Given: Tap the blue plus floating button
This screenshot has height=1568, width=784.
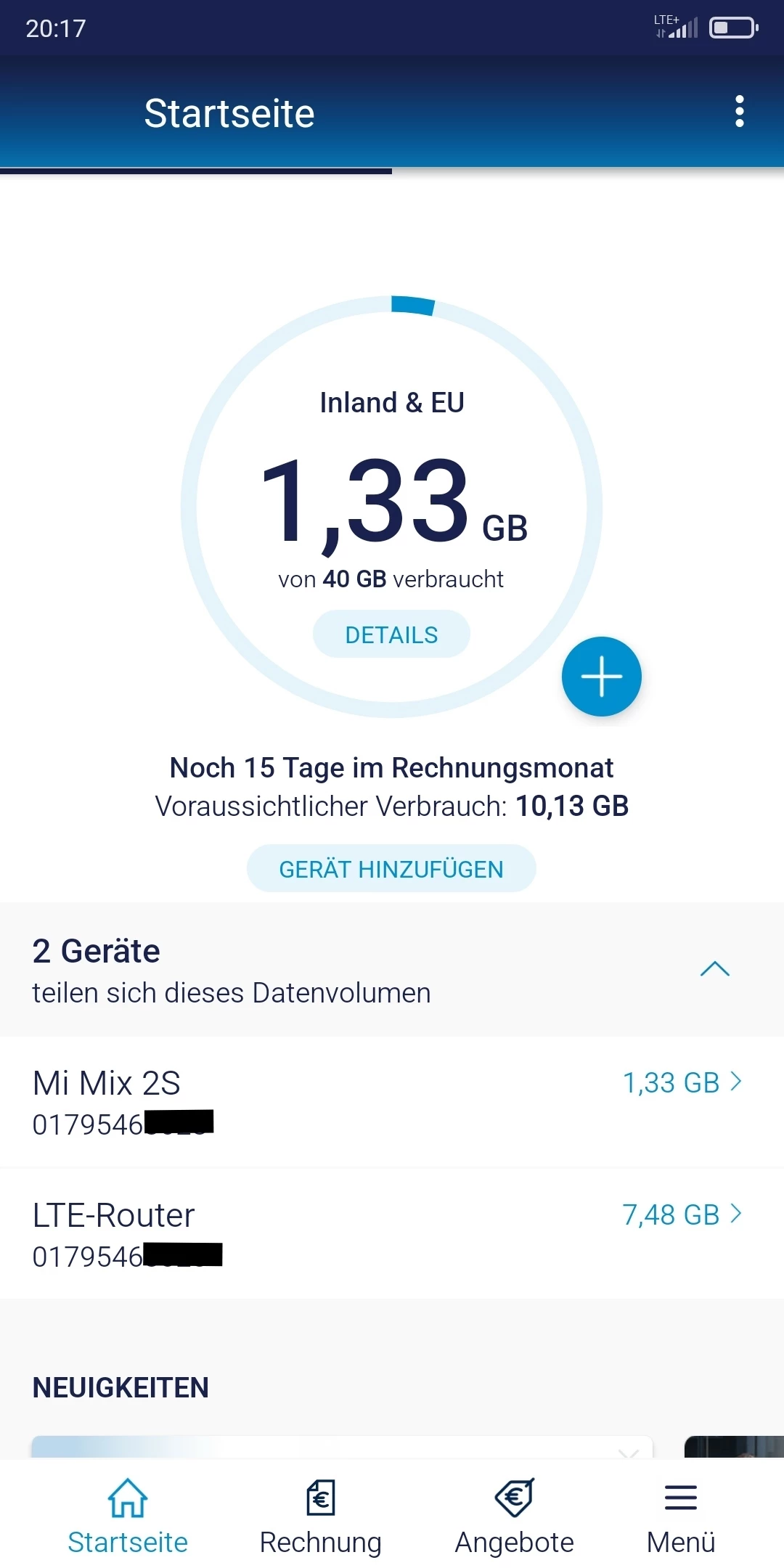Looking at the screenshot, I should tap(601, 676).
